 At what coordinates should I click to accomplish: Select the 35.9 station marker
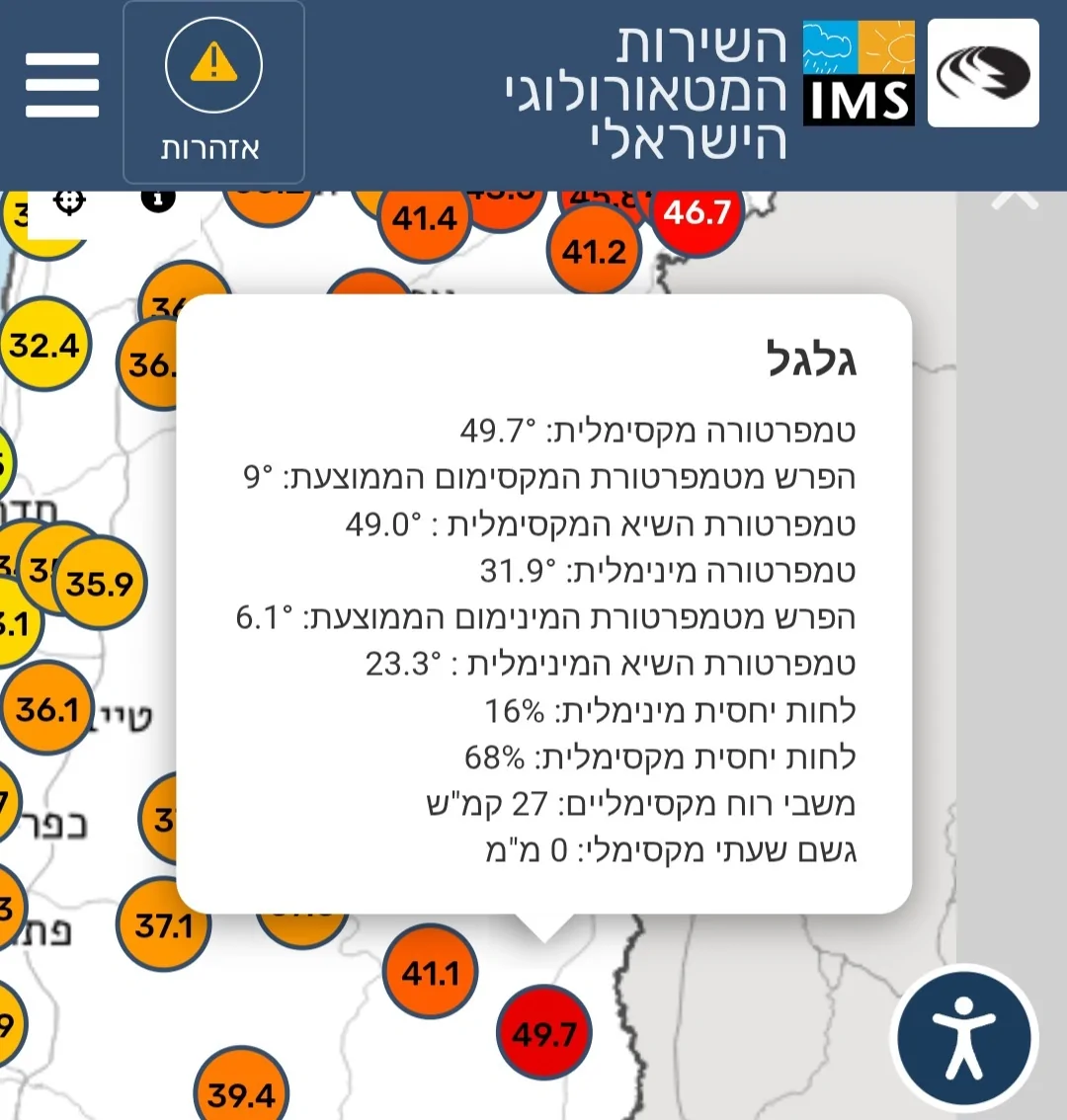(x=99, y=584)
